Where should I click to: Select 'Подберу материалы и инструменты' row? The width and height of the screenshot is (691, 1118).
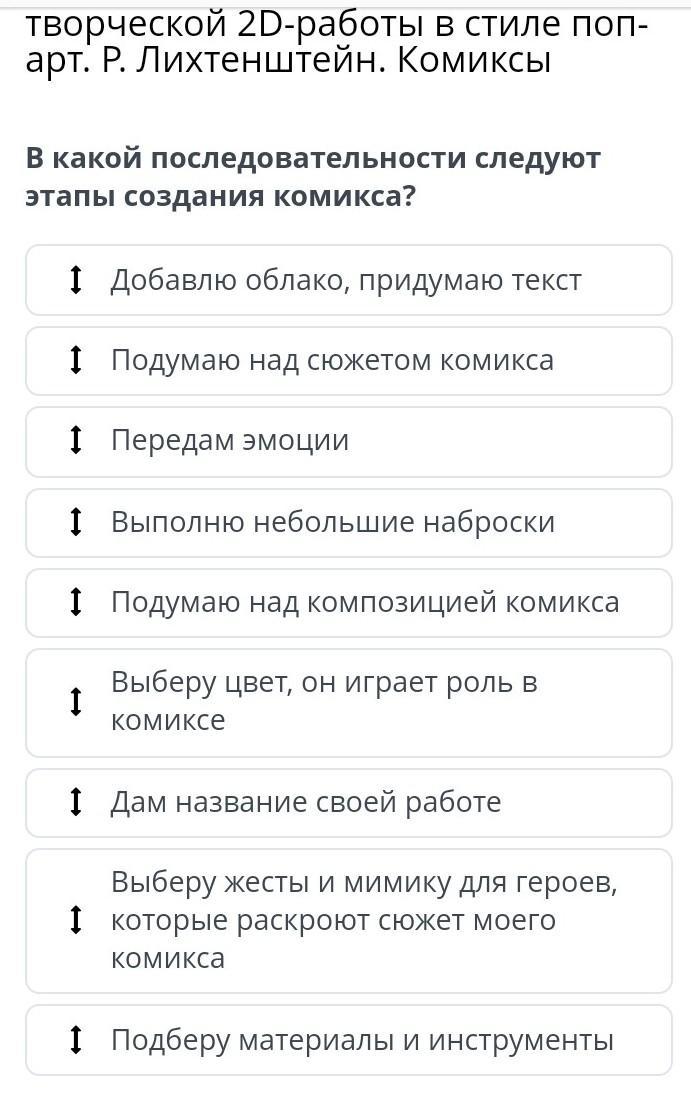(349, 1040)
